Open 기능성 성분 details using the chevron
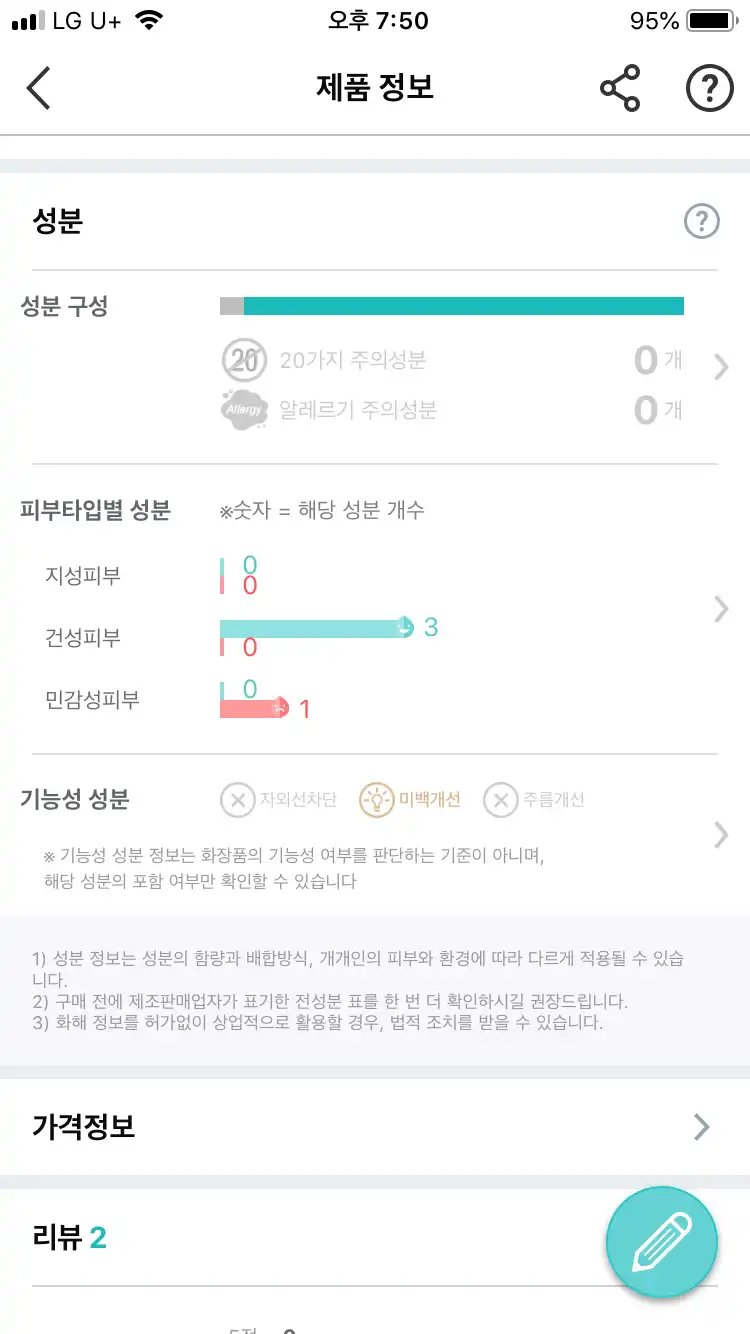Image resolution: width=750 pixels, height=1334 pixels. pyautogui.click(x=721, y=835)
